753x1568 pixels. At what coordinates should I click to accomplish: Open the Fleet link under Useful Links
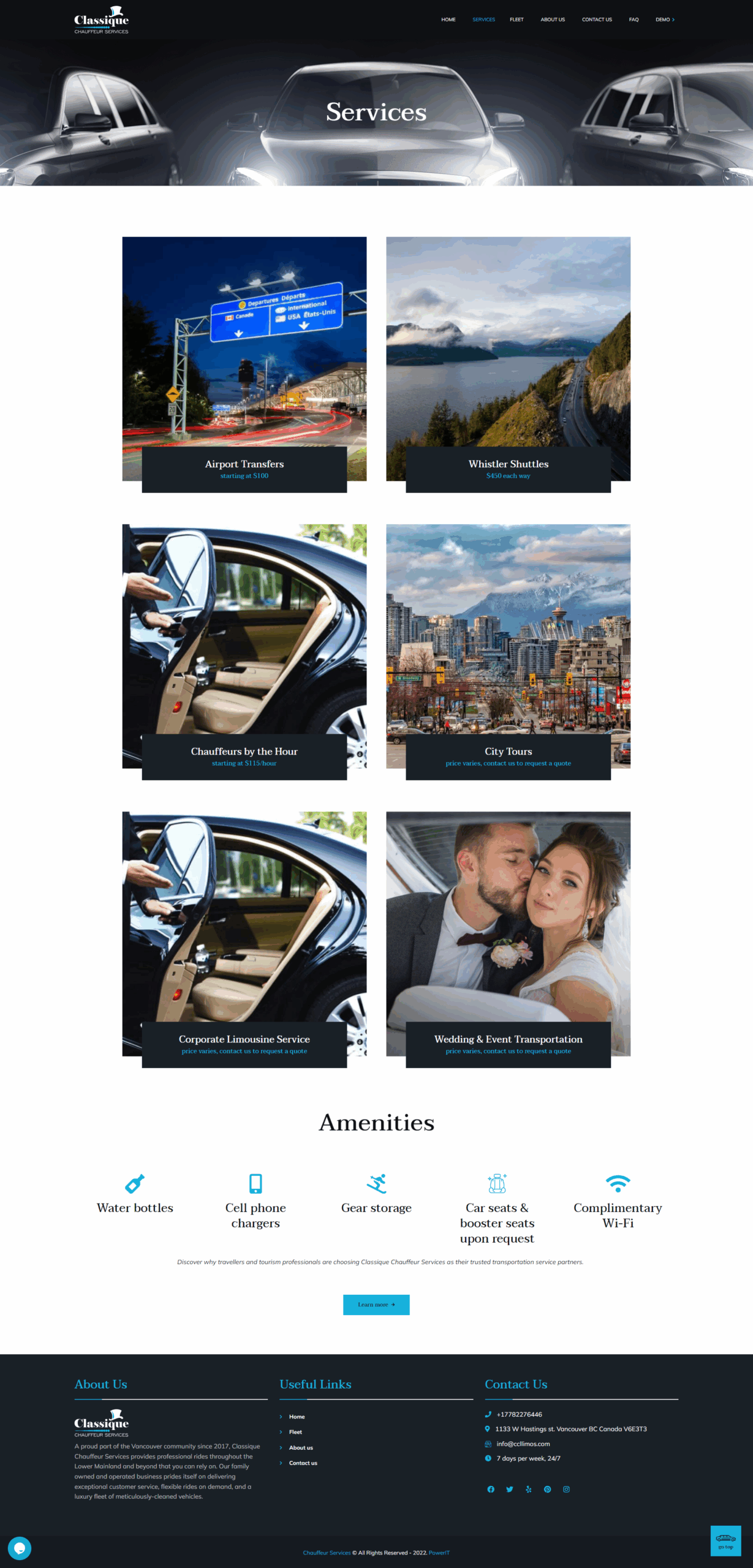click(295, 1432)
